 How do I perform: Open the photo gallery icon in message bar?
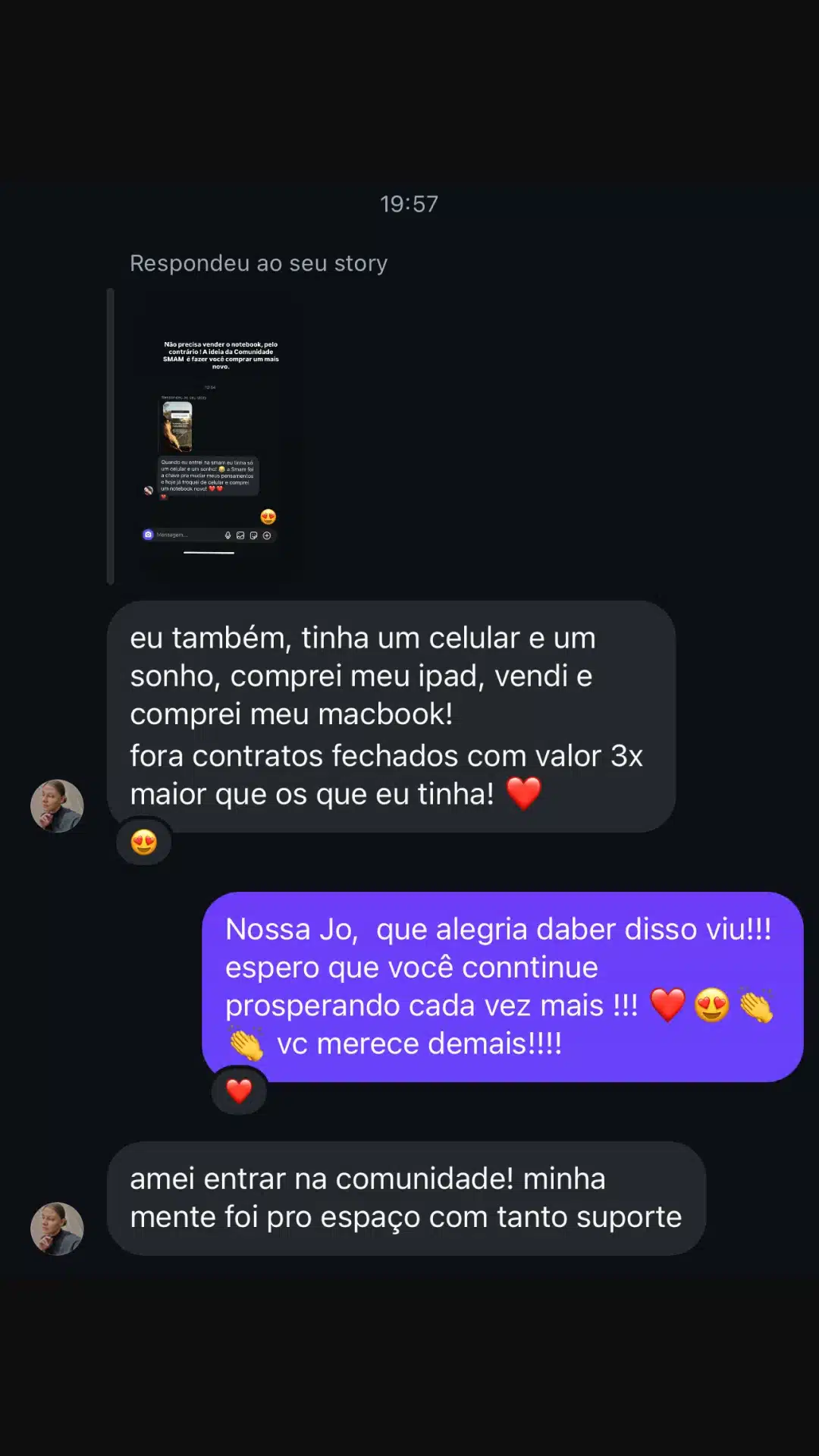(240, 535)
